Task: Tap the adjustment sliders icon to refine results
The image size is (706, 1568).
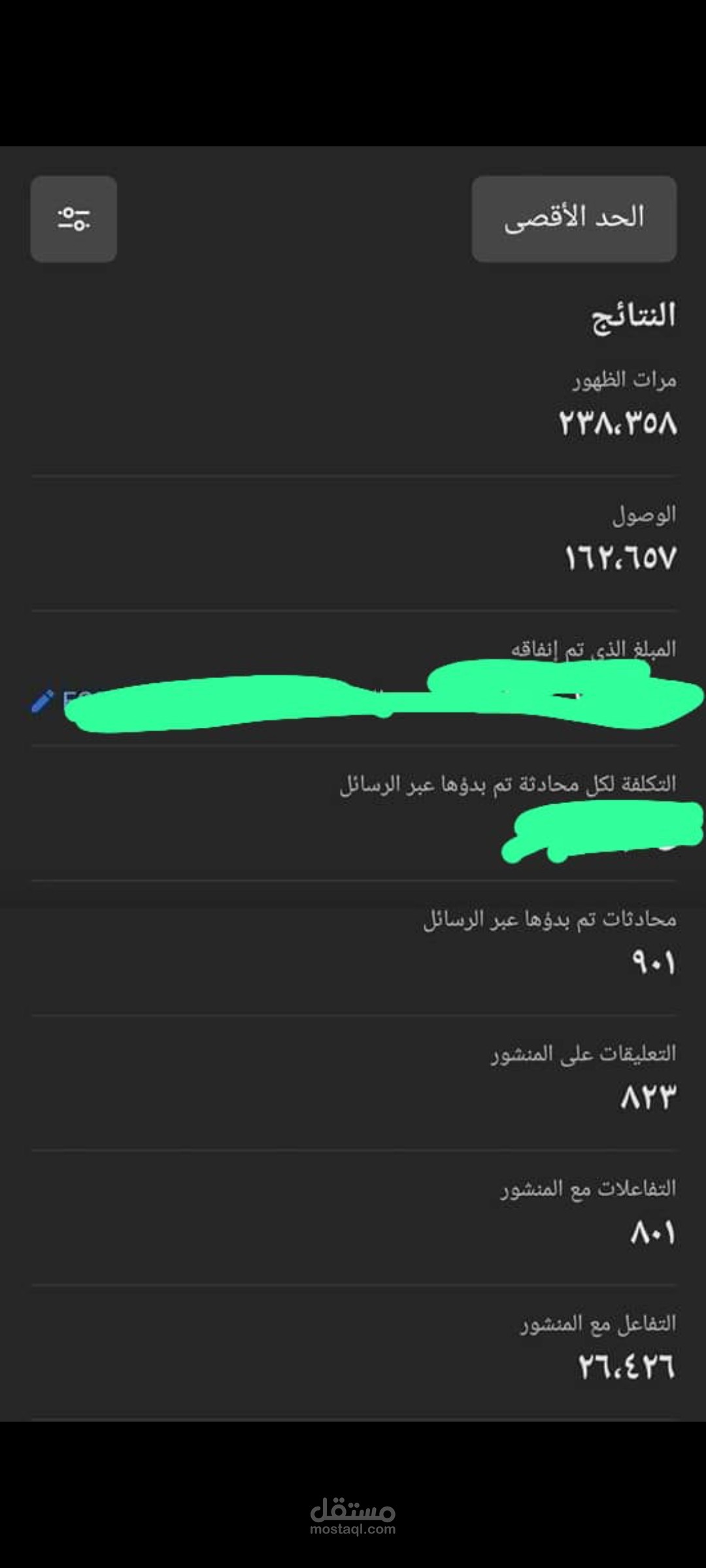Action: click(73, 218)
